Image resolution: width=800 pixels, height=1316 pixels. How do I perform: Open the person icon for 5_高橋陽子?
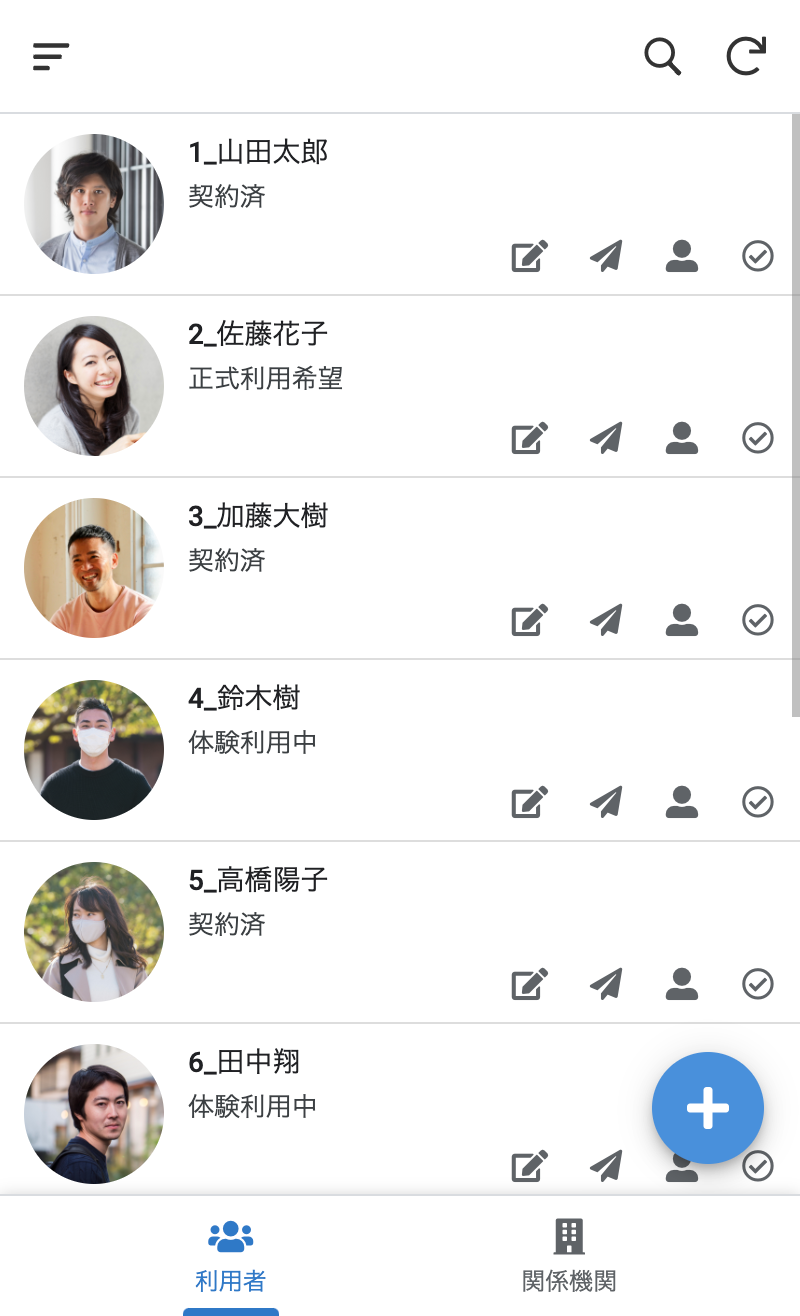682,985
